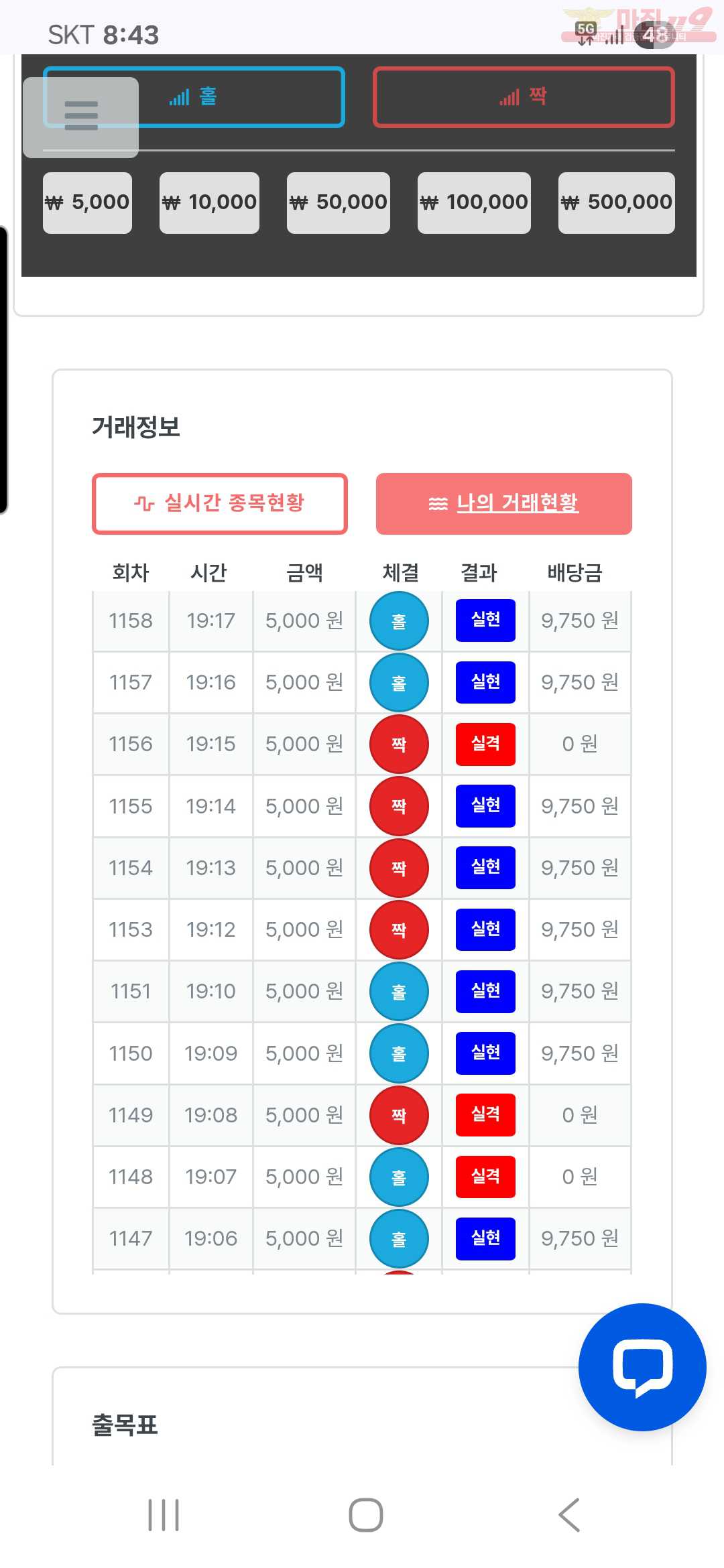Viewport: 724px width, 1568px height.
Task: Tap the system home button
Action: click(x=365, y=1515)
